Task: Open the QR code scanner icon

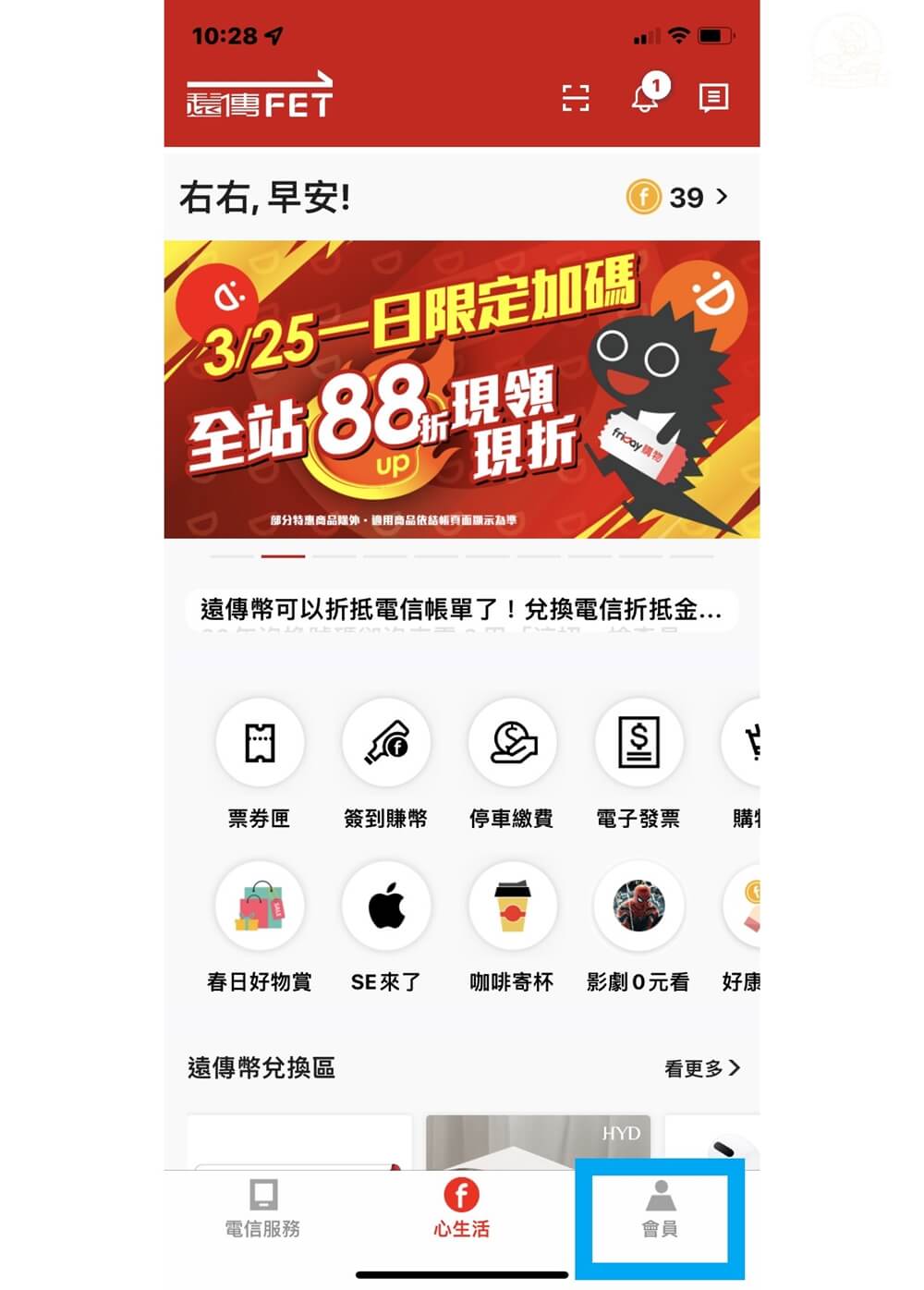Action: point(576,98)
